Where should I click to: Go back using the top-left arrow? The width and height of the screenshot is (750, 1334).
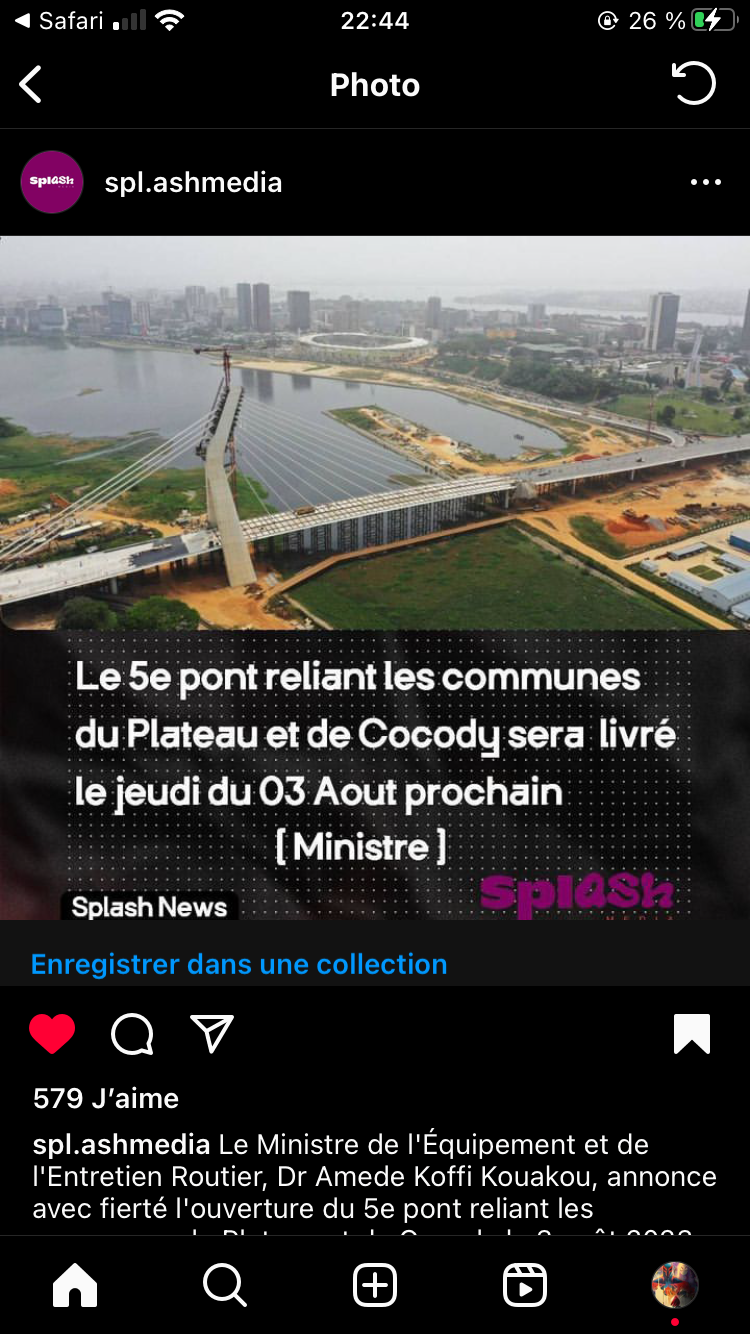[30, 85]
